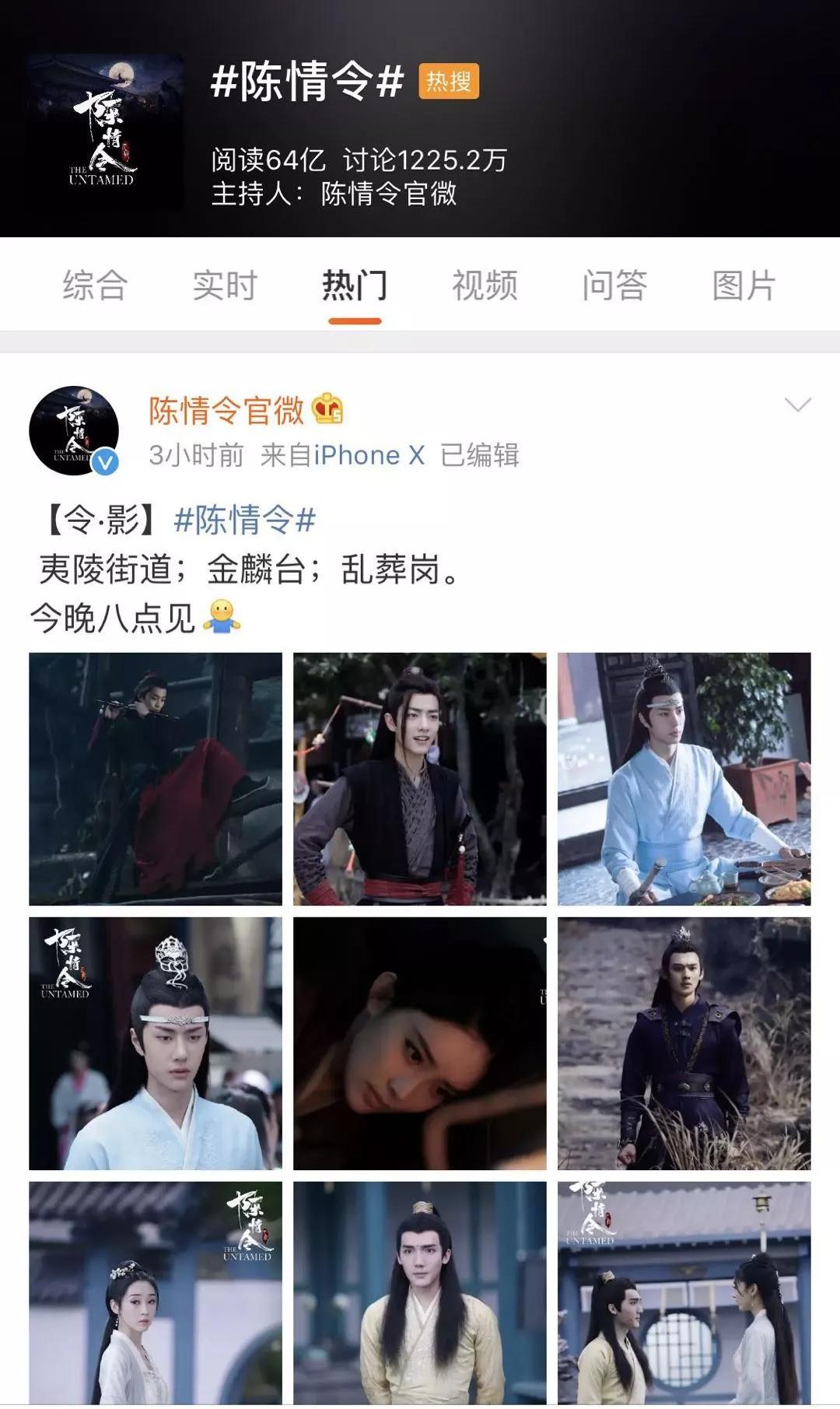The height and width of the screenshot is (1409, 840).
Task: Select the 热门 tab
Action: pos(355,286)
